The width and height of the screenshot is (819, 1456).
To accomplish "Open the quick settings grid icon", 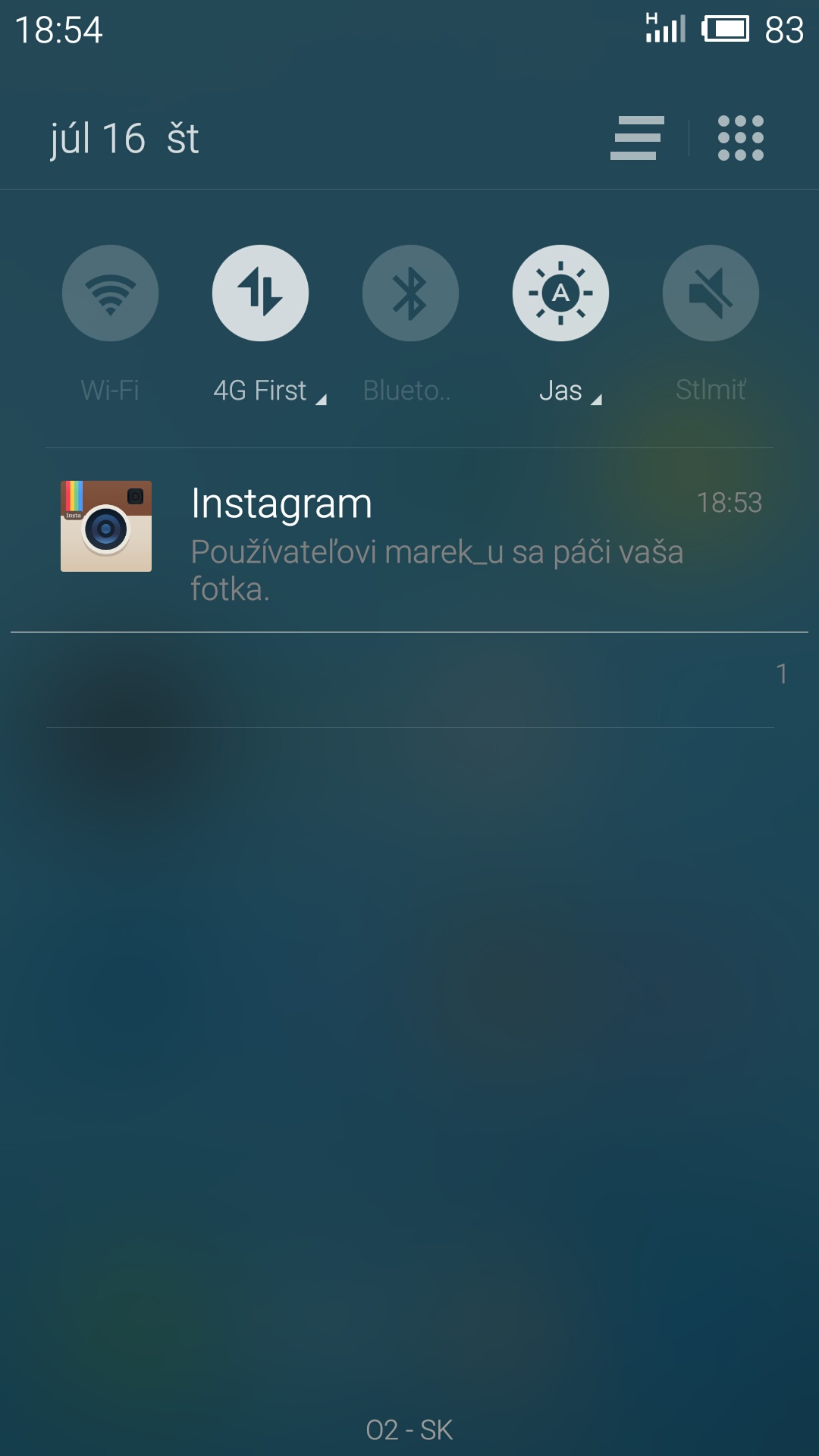I will tap(741, 138).
